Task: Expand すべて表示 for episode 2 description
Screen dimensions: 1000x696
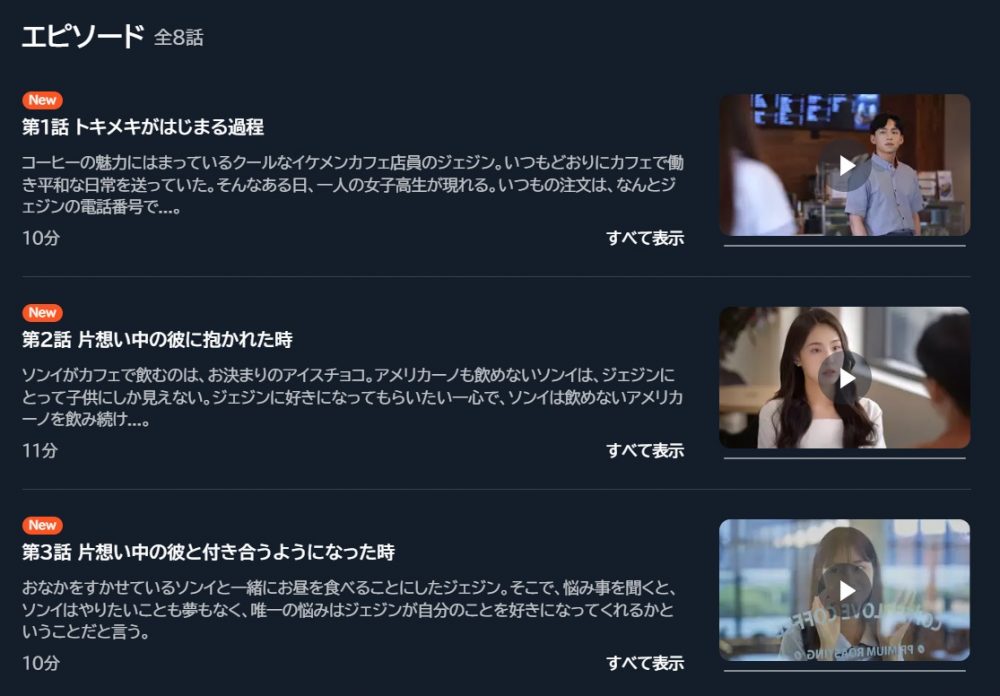Action: [645, 450]
